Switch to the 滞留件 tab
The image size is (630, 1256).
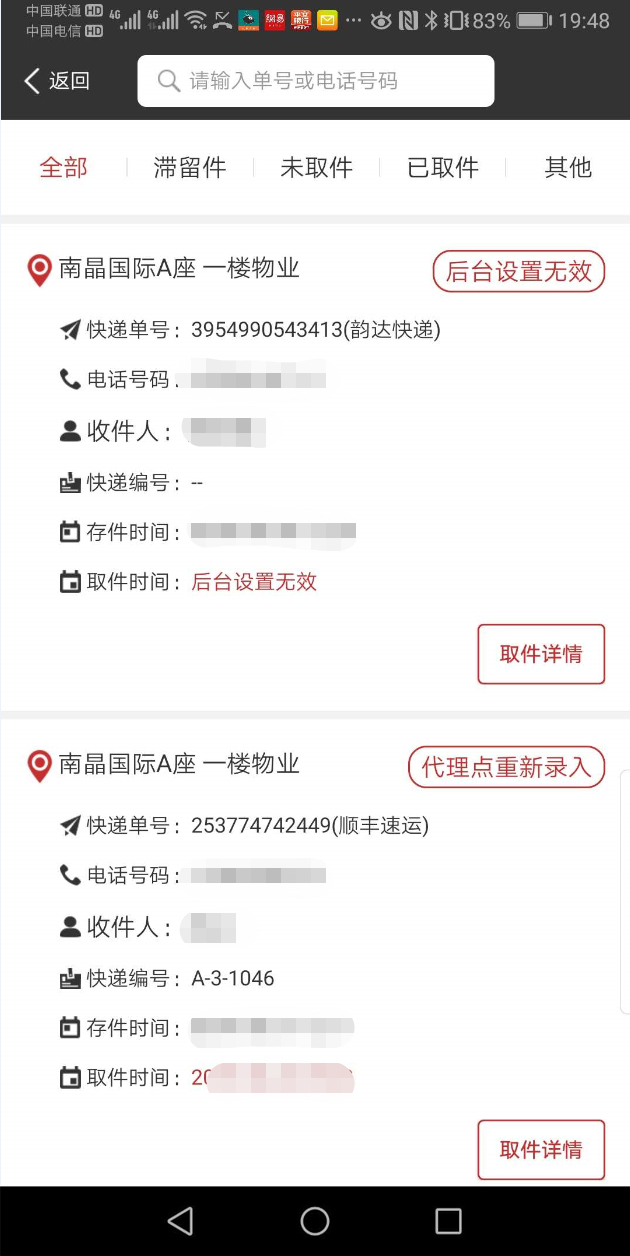[190, 168]
